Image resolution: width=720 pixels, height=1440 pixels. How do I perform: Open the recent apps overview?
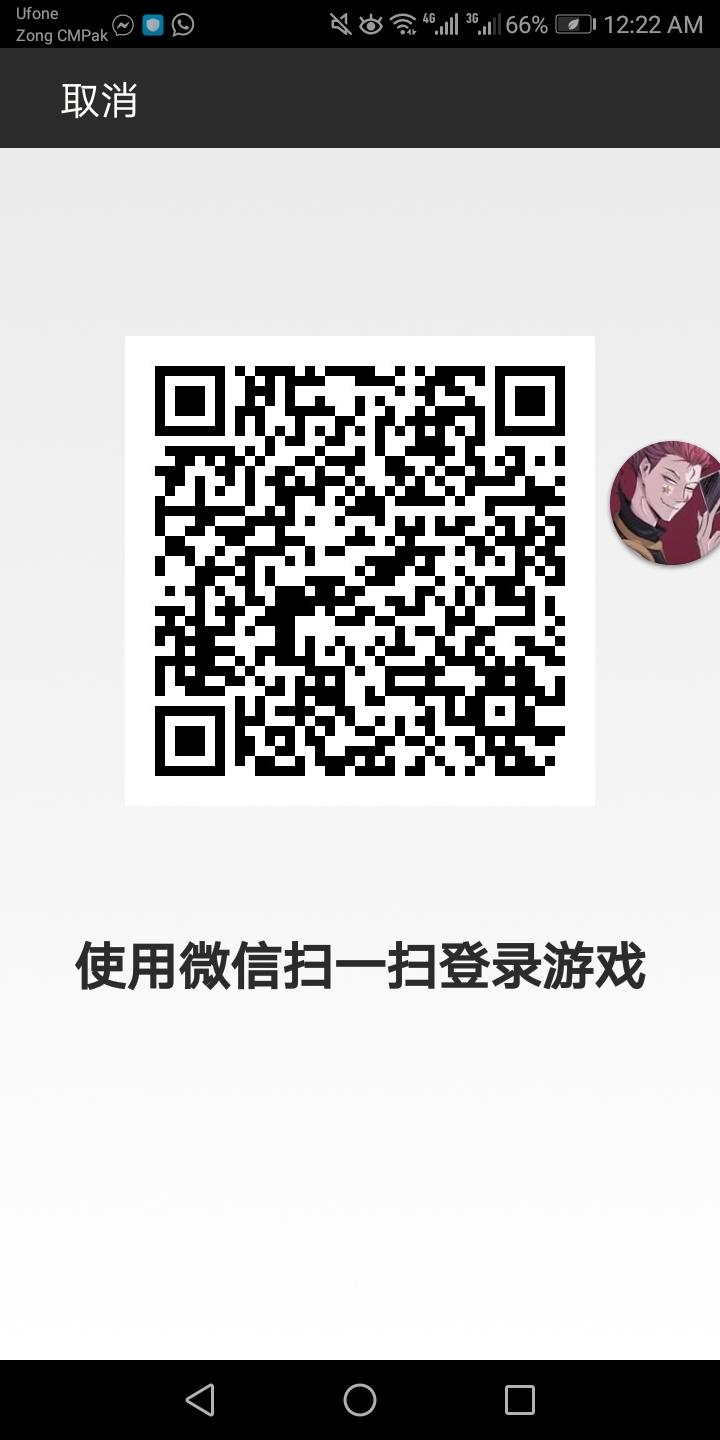pos(519,1399)
